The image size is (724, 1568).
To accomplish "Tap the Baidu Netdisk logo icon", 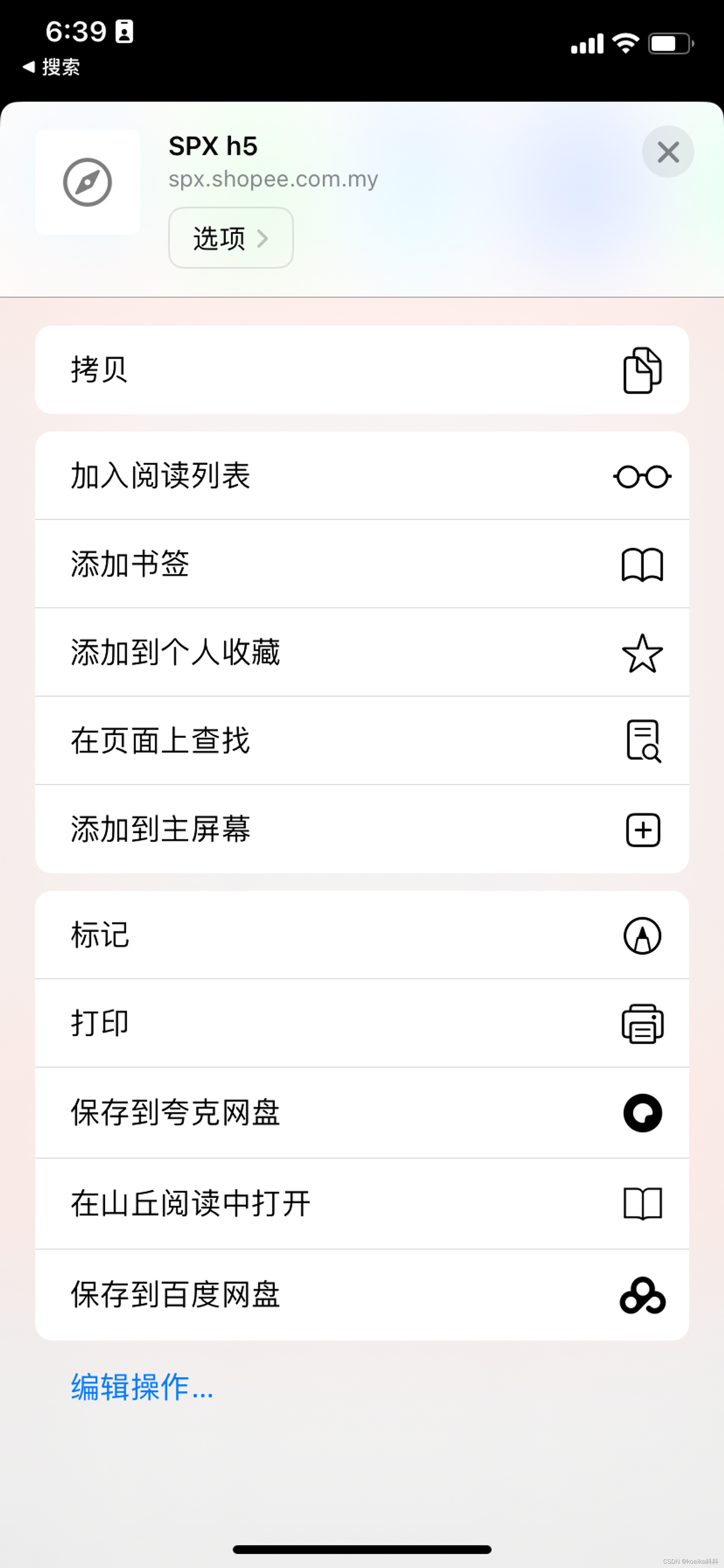I will tap(642, 1295).
